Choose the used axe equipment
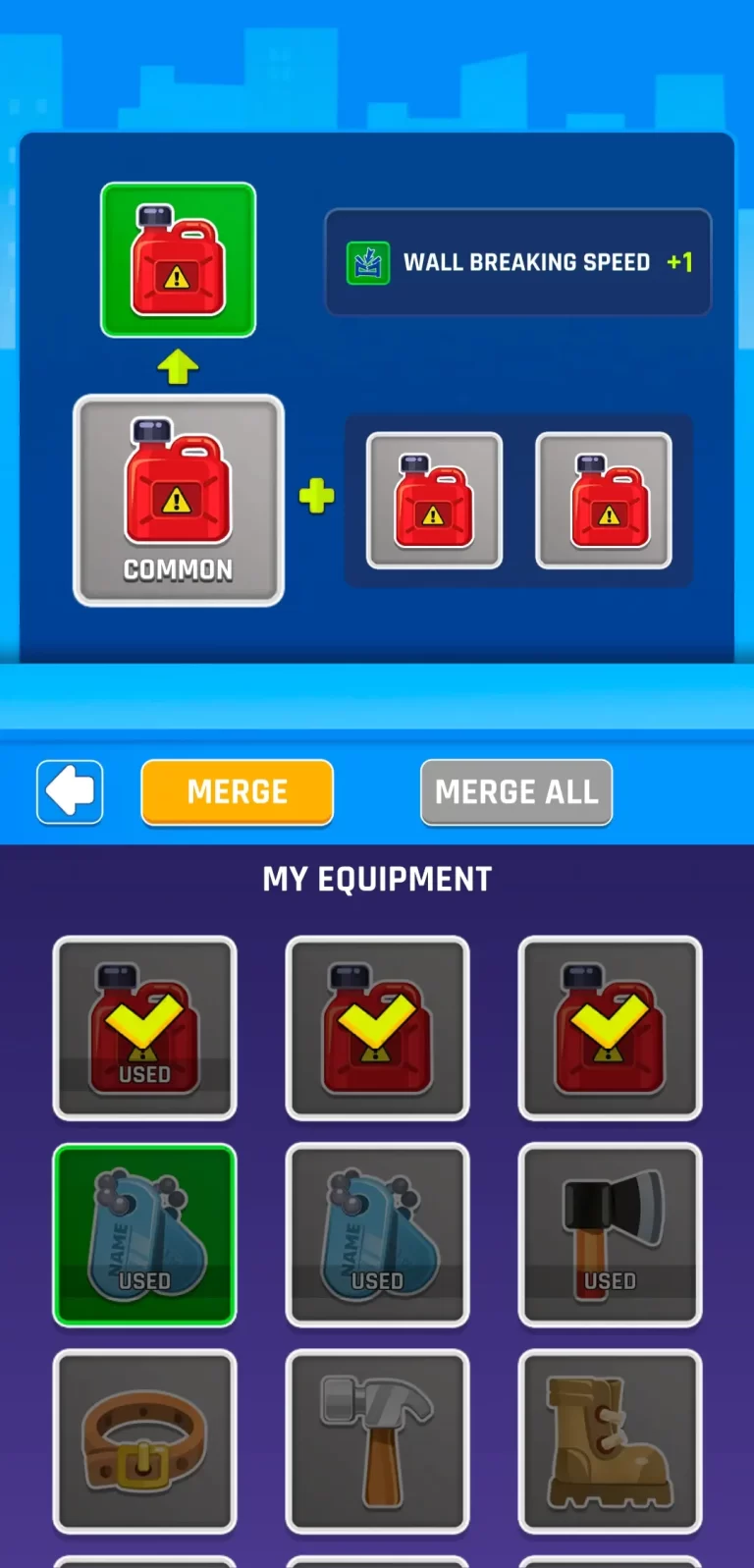 point(610,1235)
